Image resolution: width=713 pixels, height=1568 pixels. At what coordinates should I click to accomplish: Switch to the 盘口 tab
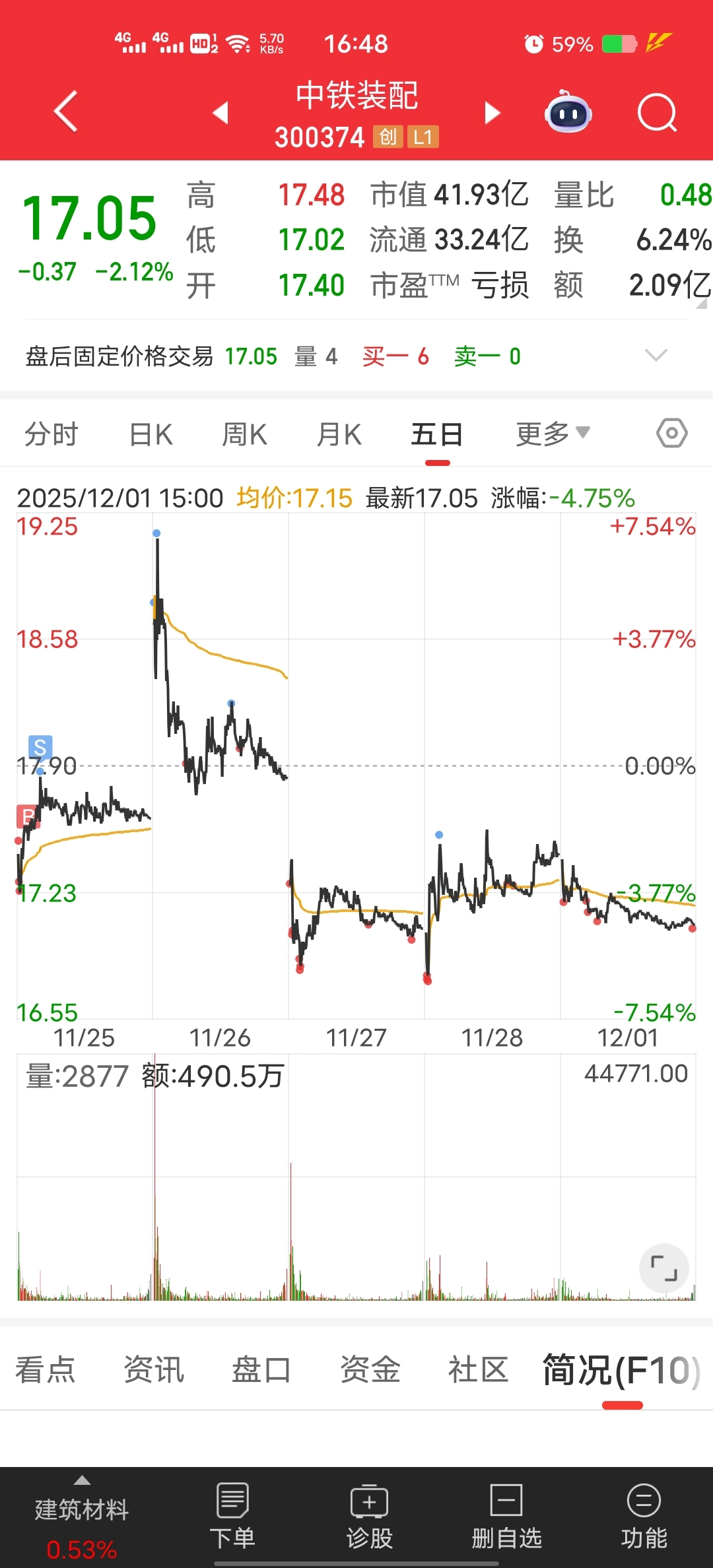(x=261, y=1369)
